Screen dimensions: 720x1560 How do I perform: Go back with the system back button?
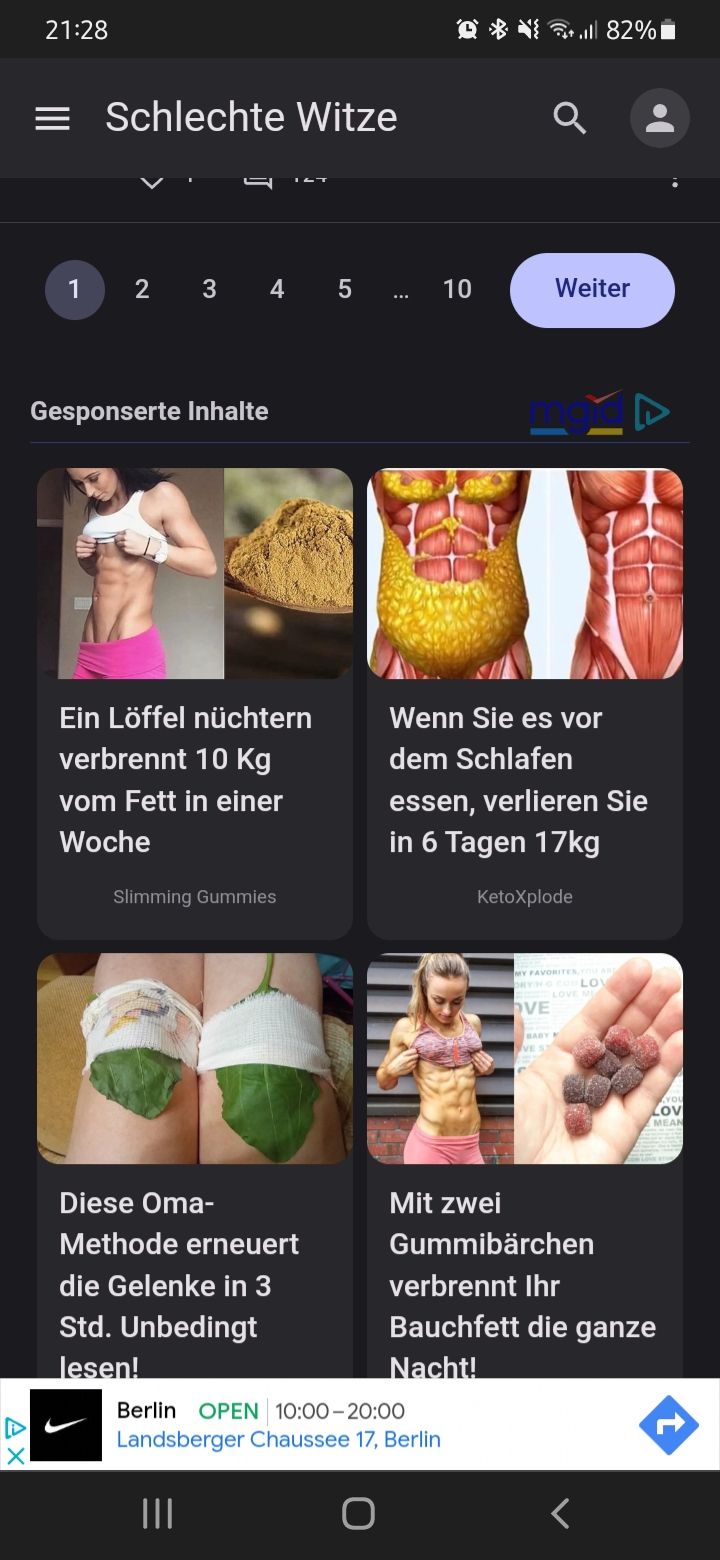point(561,1513)
